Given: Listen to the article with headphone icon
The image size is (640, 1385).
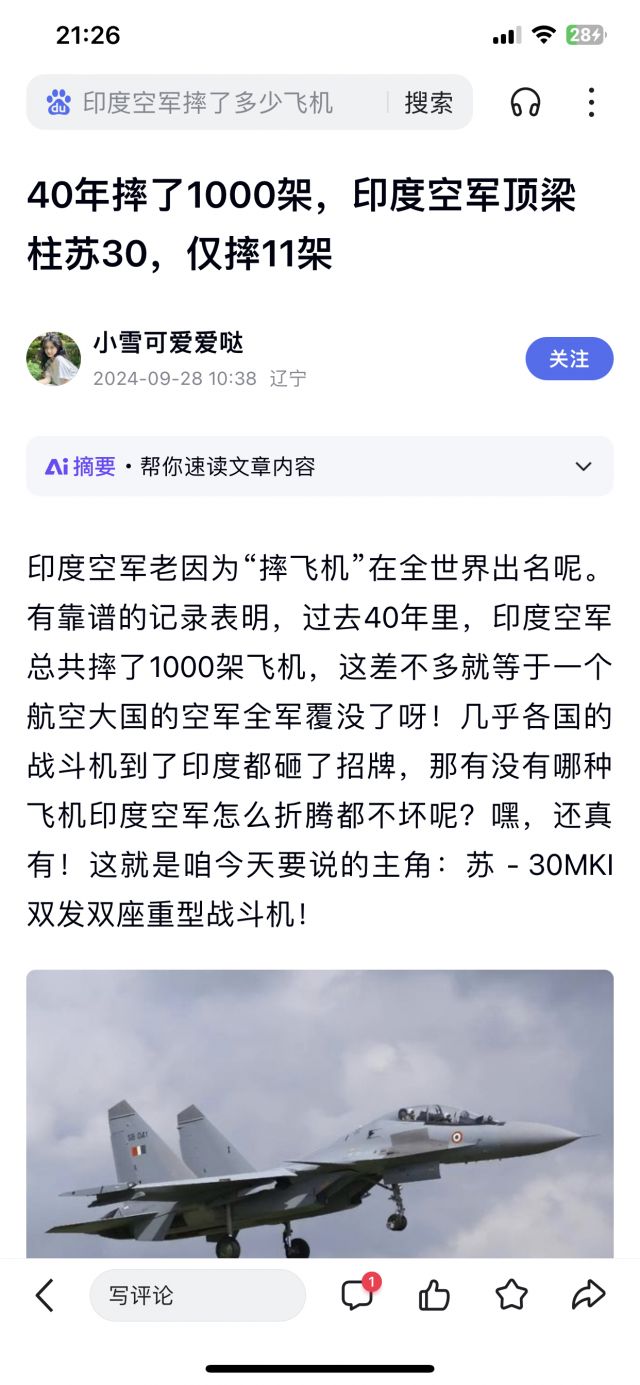Looking at the screenshot, I should coord(525,102).
